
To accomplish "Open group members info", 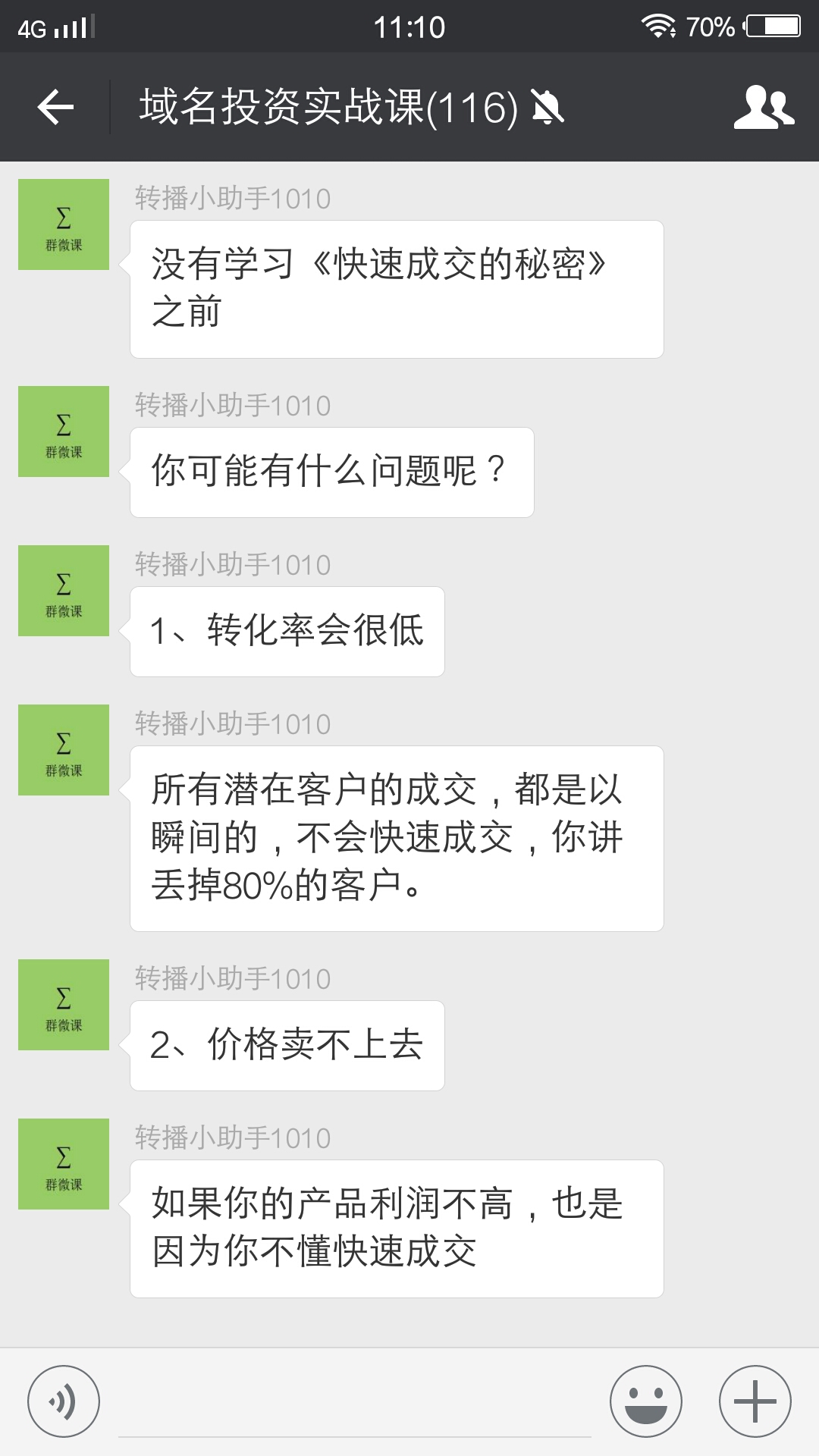I will [764, 107].
